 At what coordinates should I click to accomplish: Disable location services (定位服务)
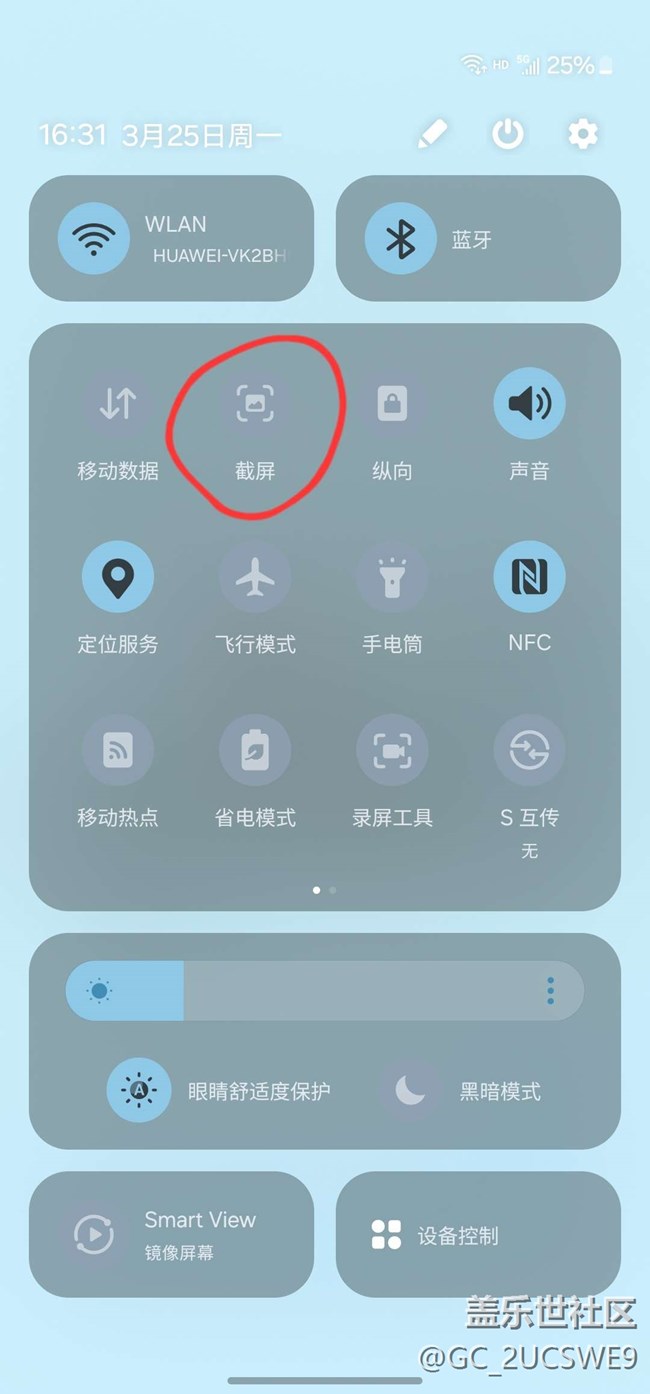tap(118, 577)
